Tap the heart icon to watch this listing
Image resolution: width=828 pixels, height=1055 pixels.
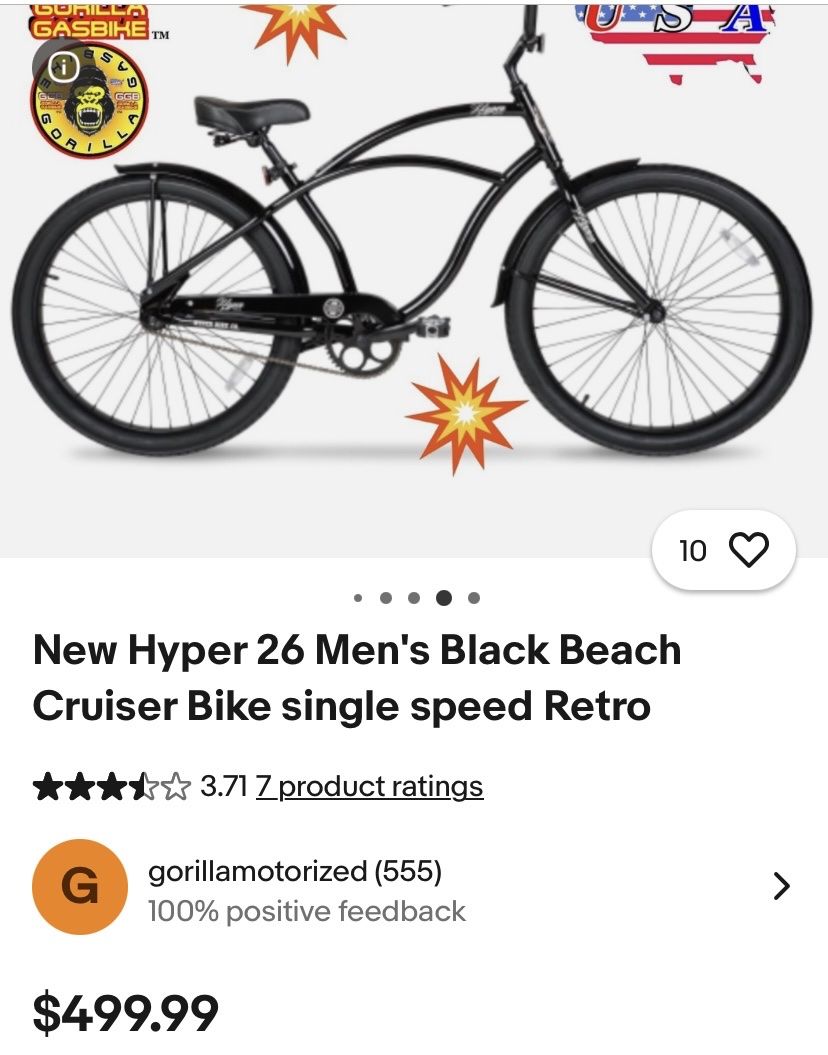(x=750, y=548)
